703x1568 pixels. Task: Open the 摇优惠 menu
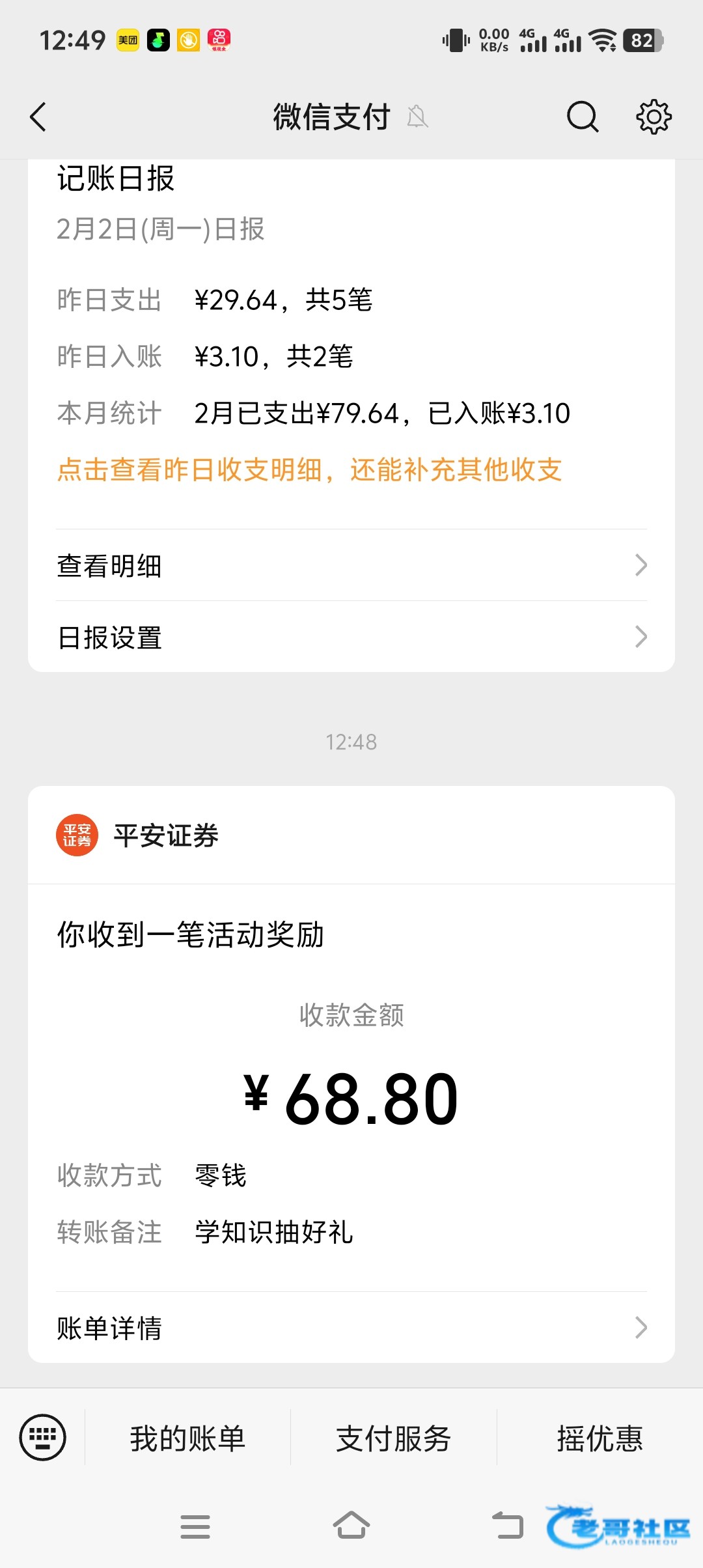click(x=600, y=1438)
